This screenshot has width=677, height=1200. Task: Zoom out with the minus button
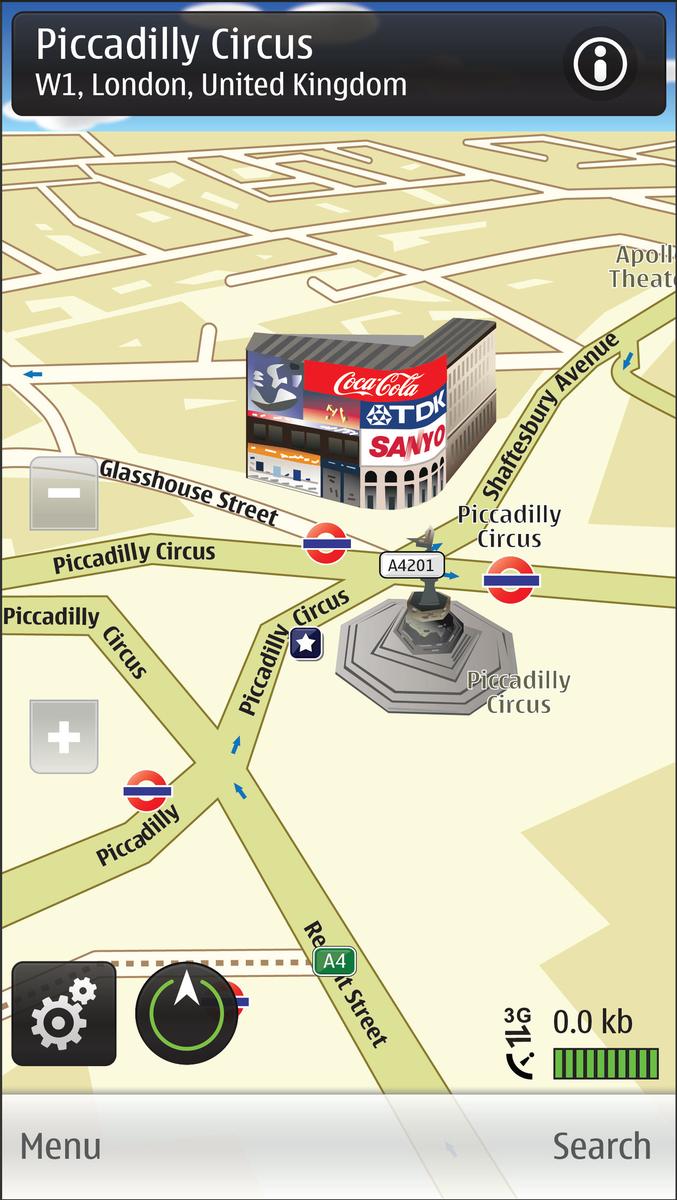(64, 493)
